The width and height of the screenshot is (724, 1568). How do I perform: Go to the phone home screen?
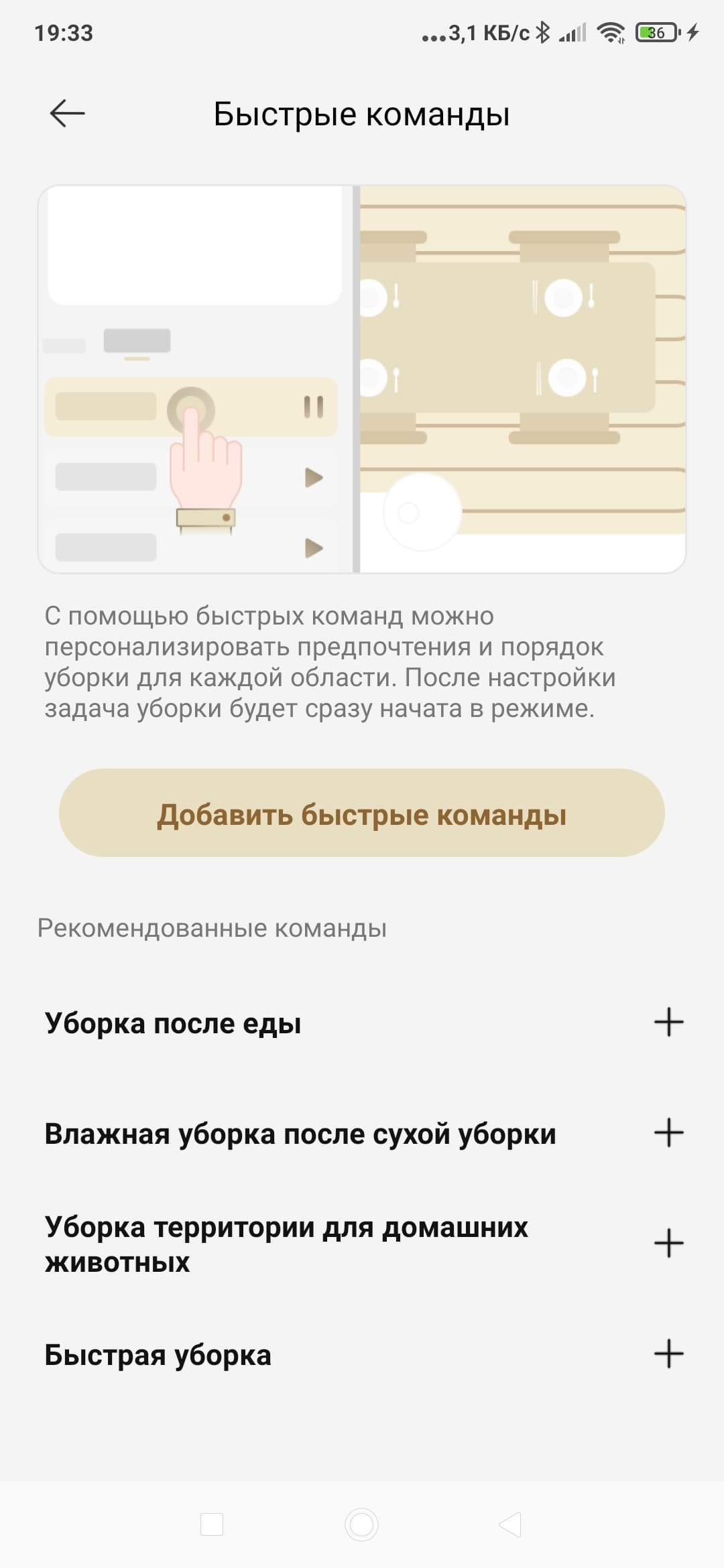[x=361, y=1524]
